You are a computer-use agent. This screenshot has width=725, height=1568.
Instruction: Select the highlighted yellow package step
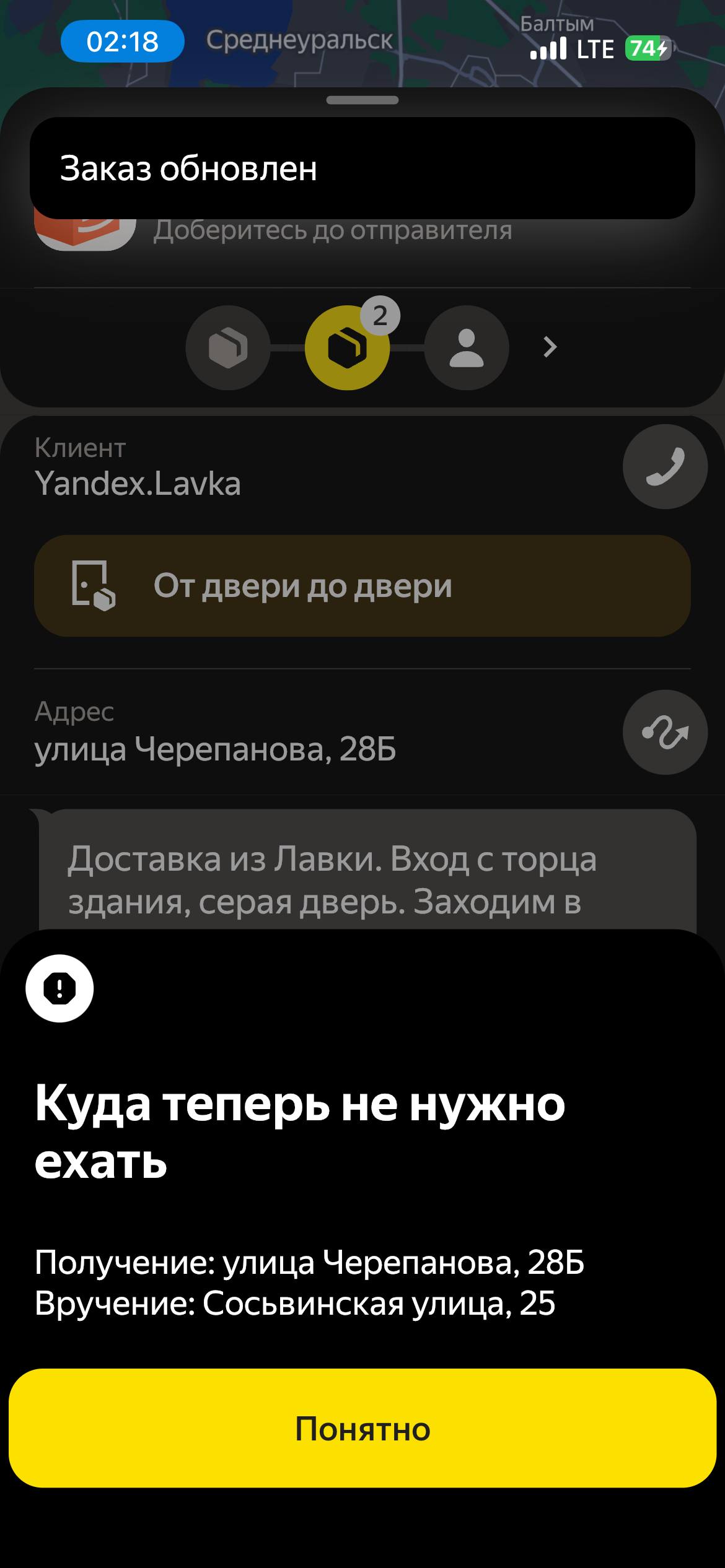347,347
